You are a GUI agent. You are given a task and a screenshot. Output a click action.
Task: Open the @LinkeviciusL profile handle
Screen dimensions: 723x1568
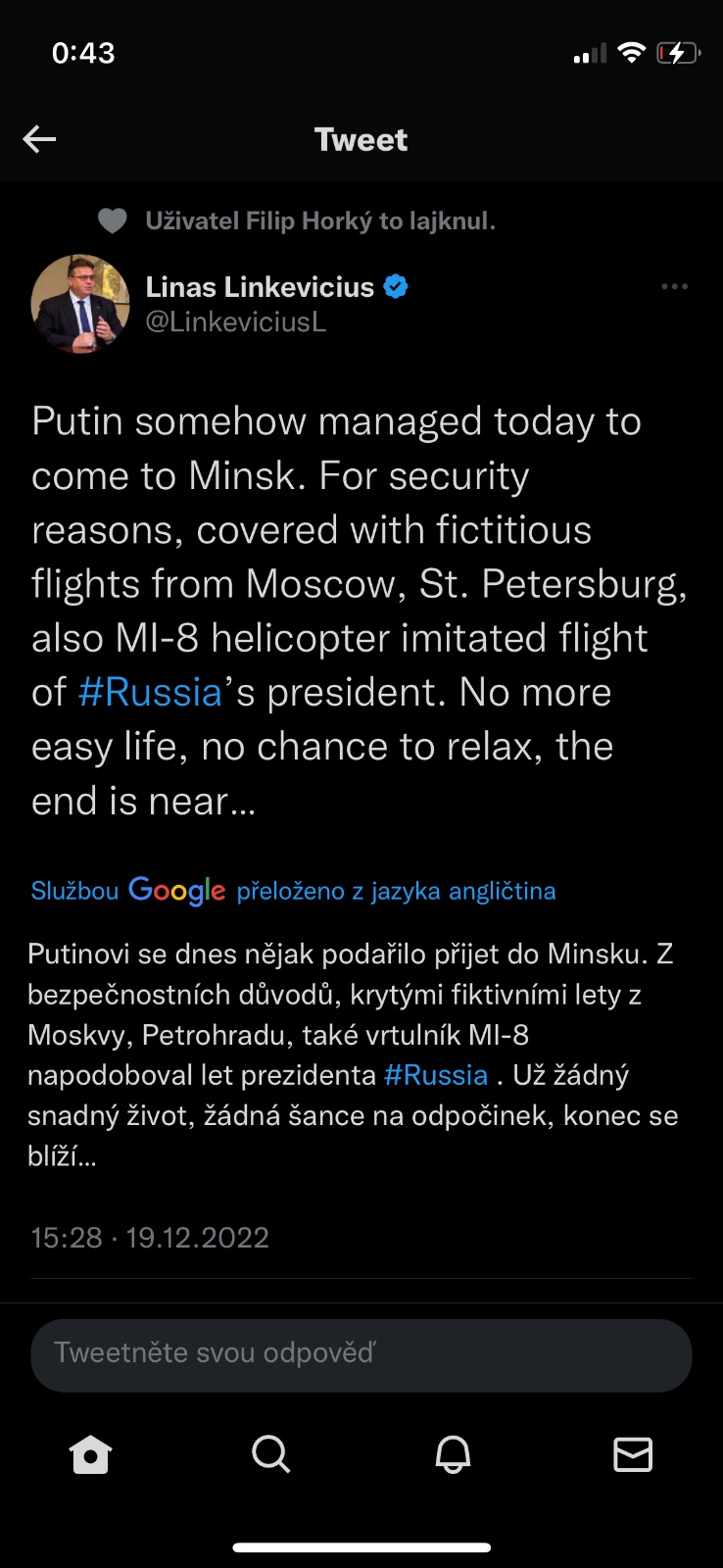click(235, 321)
